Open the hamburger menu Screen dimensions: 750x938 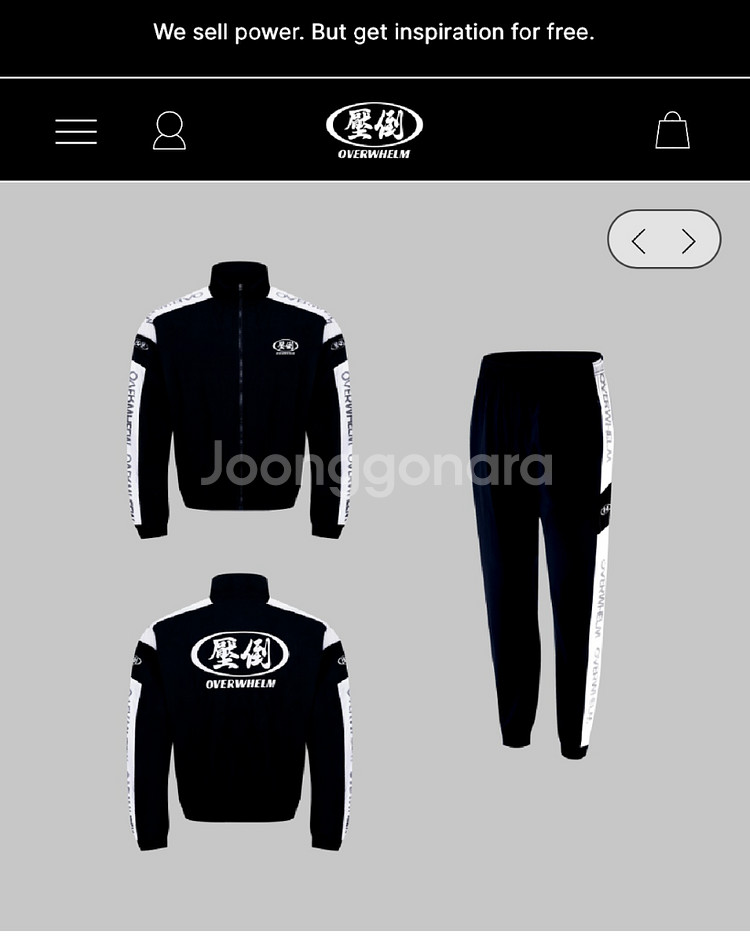76,131
